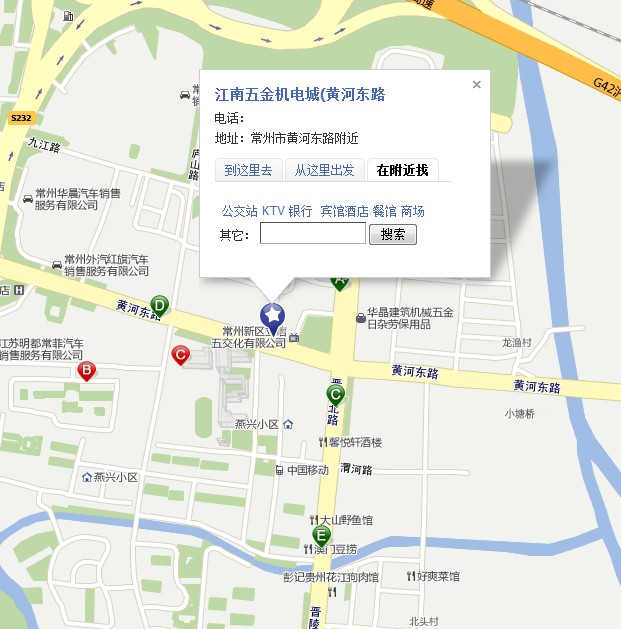Find nearby 银行
Viewport: 621px width, 629px height.
coord(300,211)
